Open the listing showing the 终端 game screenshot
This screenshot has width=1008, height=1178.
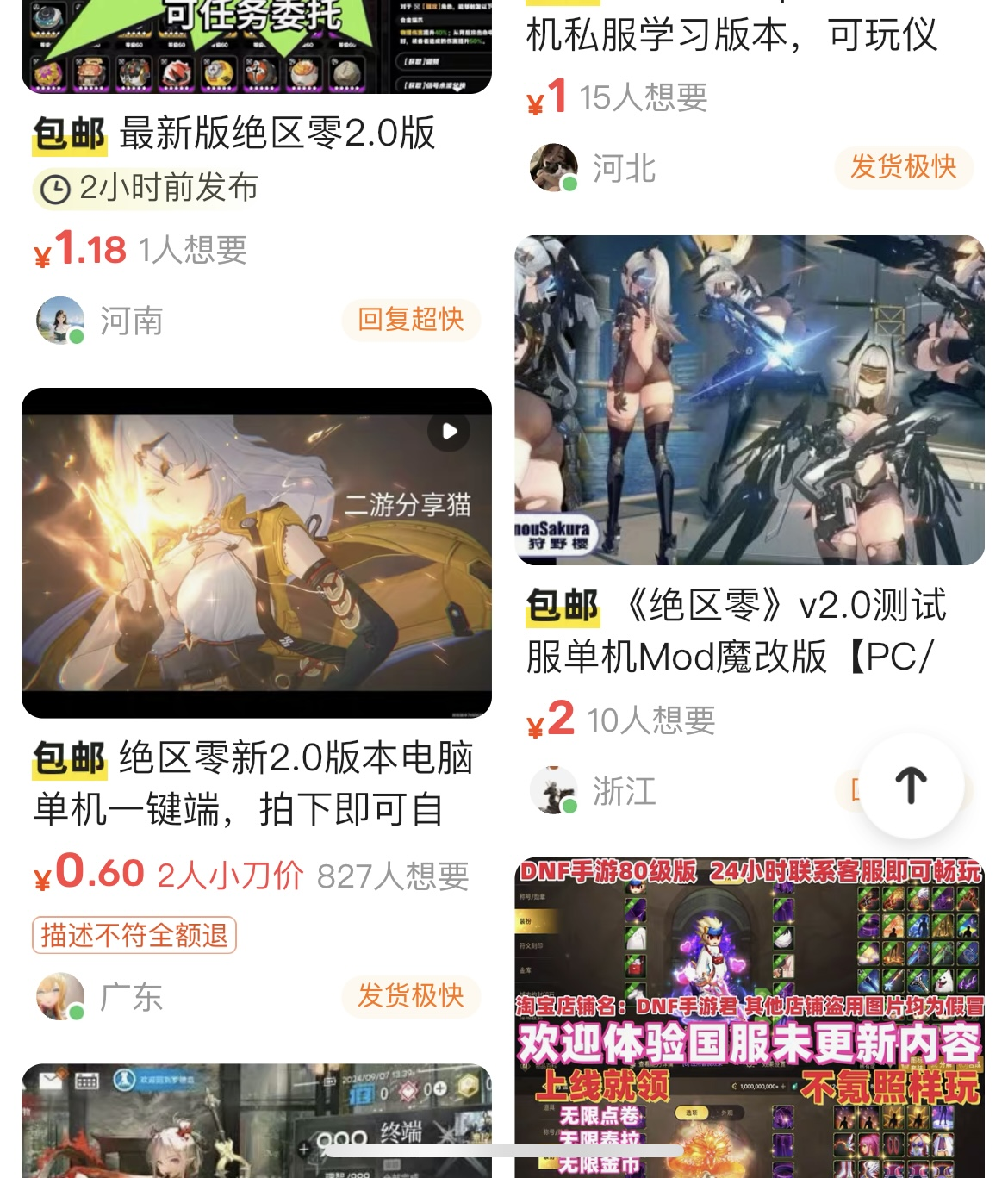pos(256,1120)
